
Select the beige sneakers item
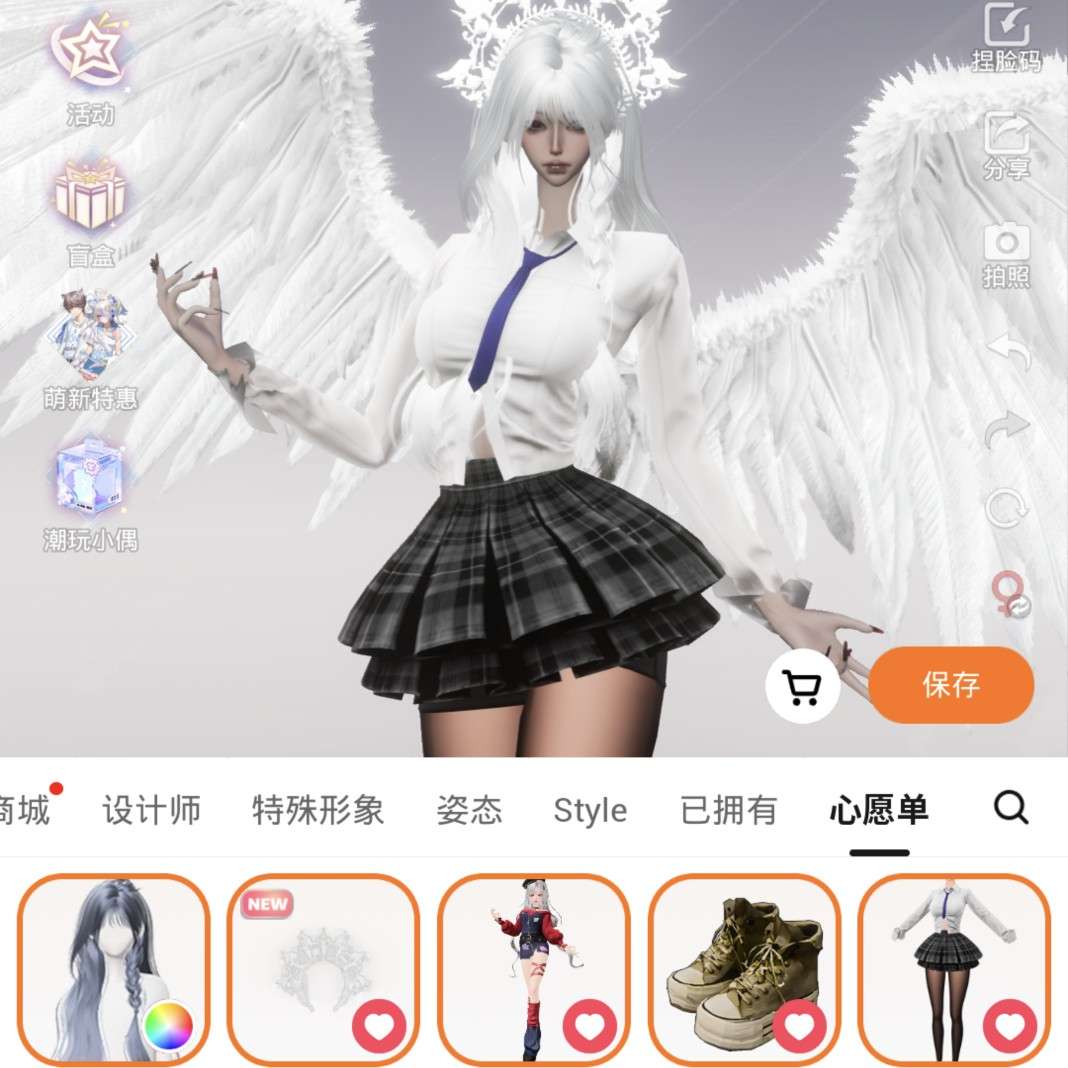pyautogui.click(x=744, y=968)
